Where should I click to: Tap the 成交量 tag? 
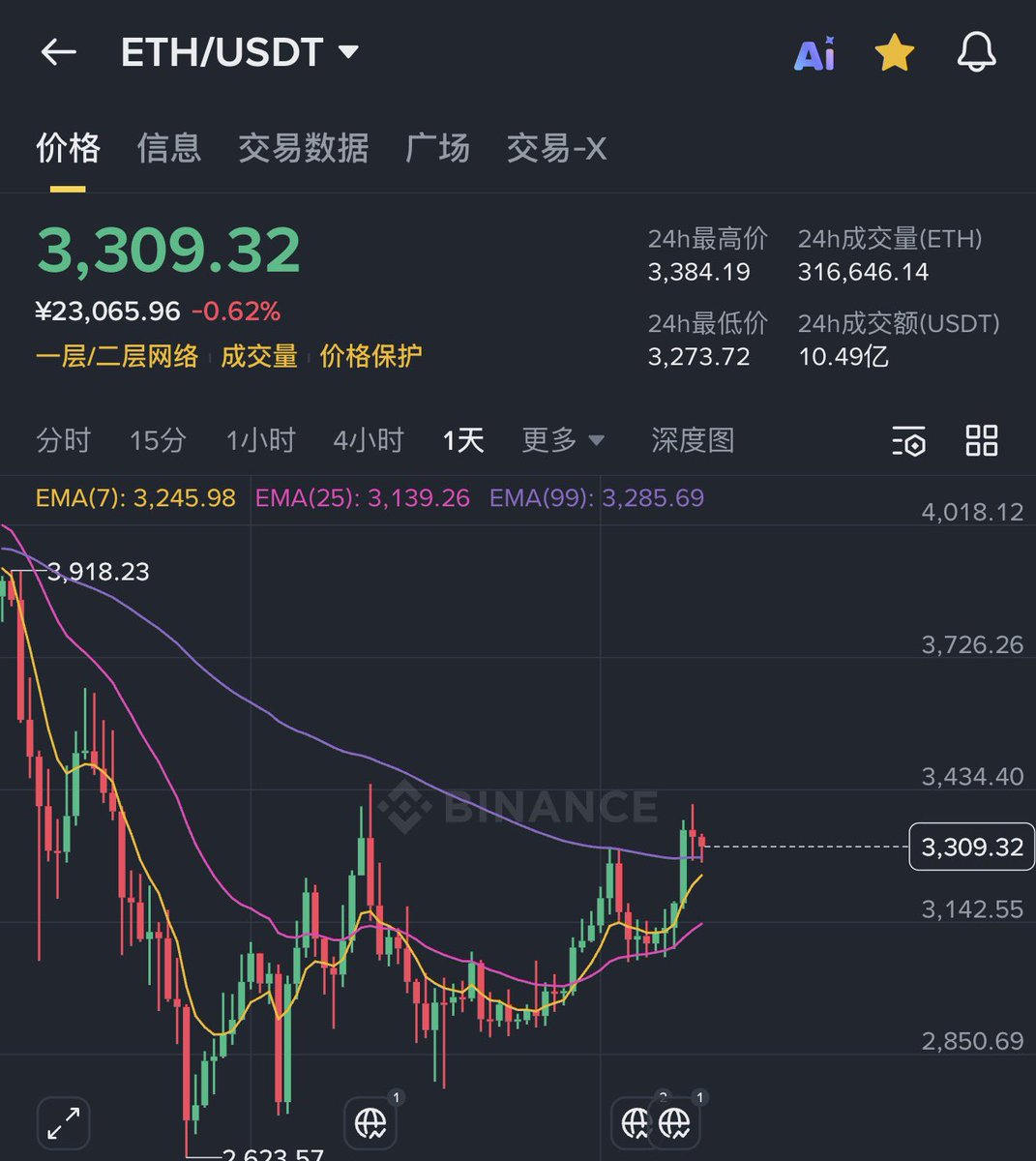click(258, 356)
